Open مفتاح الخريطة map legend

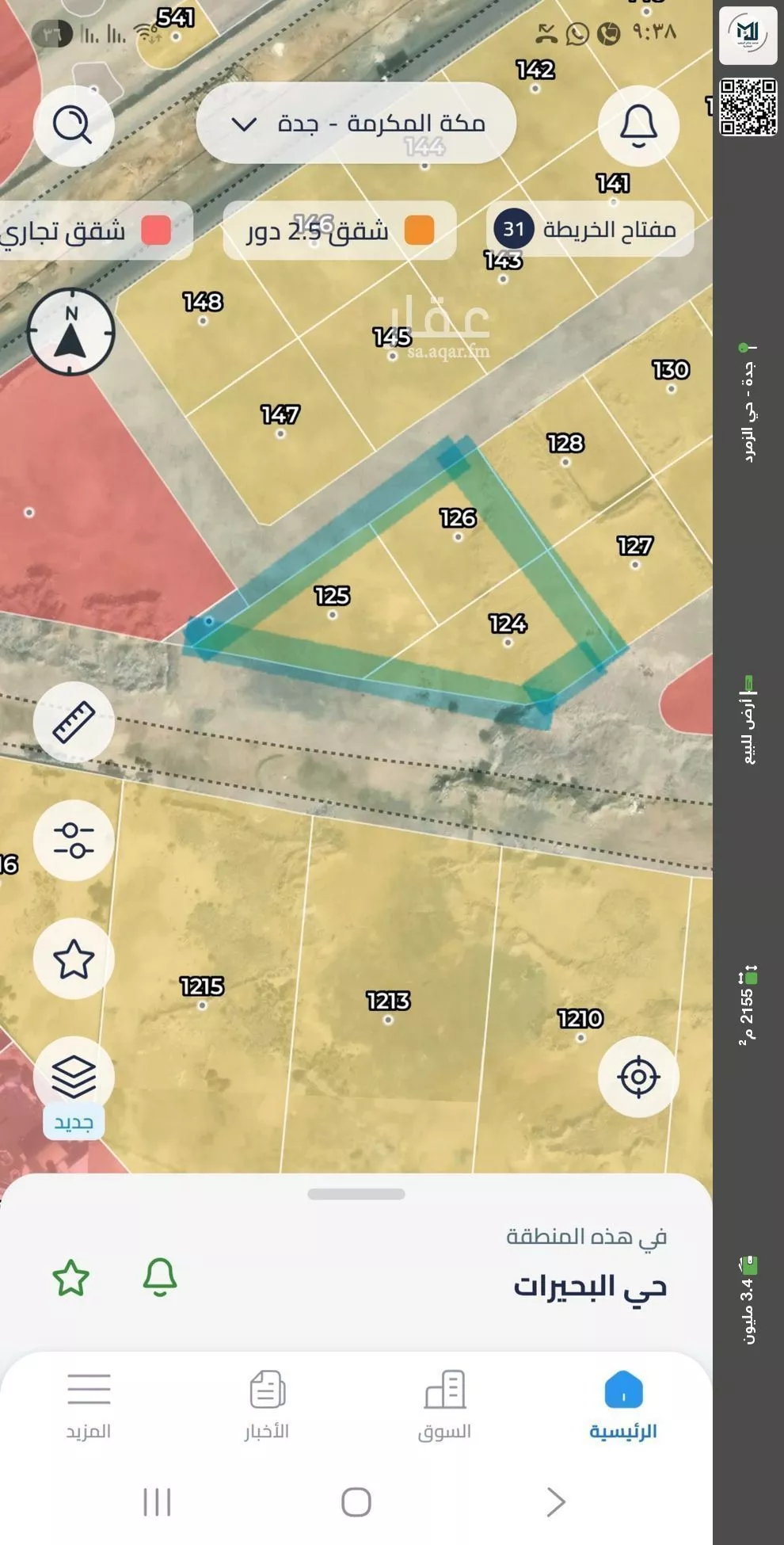point(590,230)
